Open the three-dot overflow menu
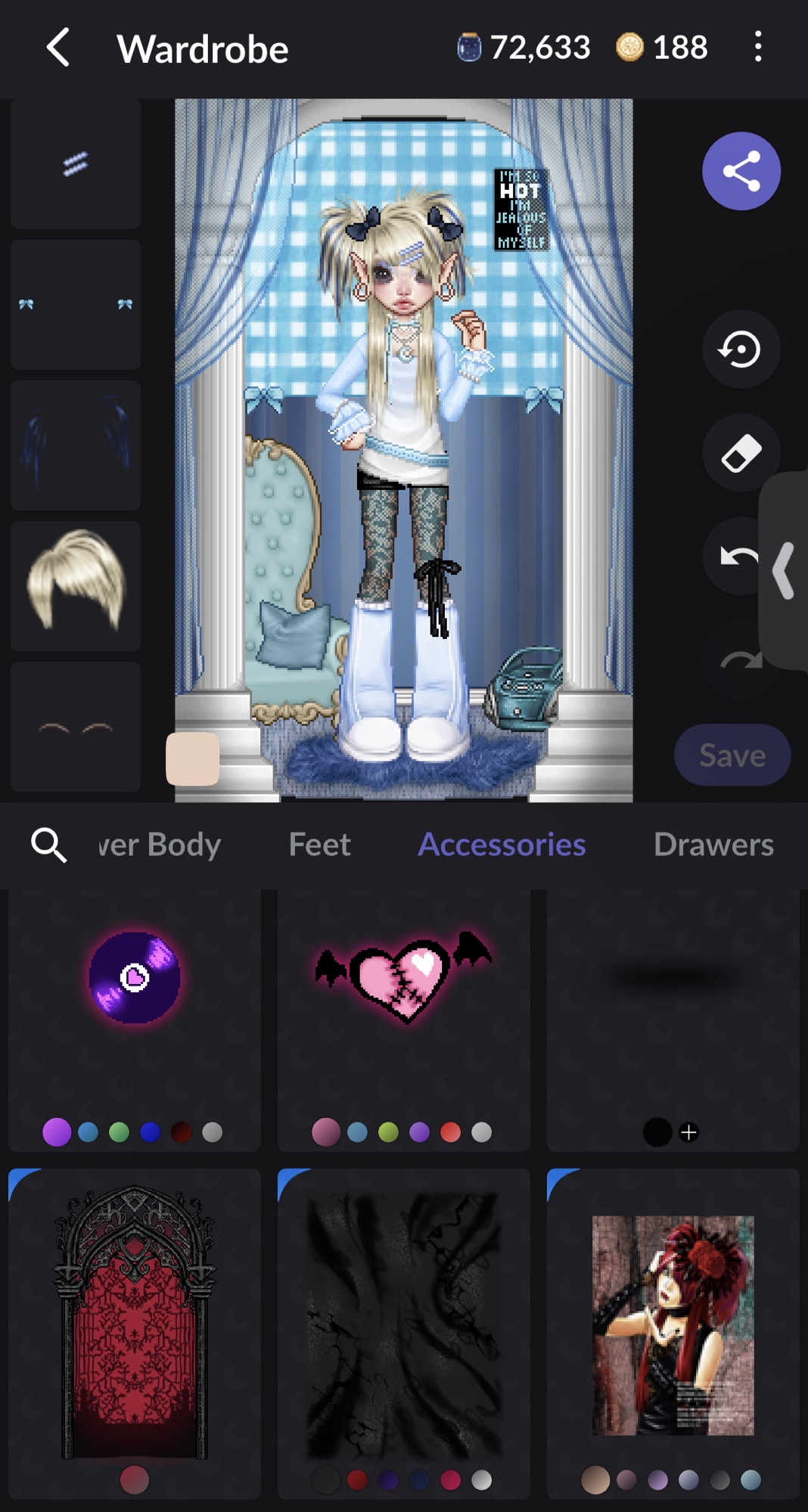This screenshot has height=1512, width=808. (757, 47)
